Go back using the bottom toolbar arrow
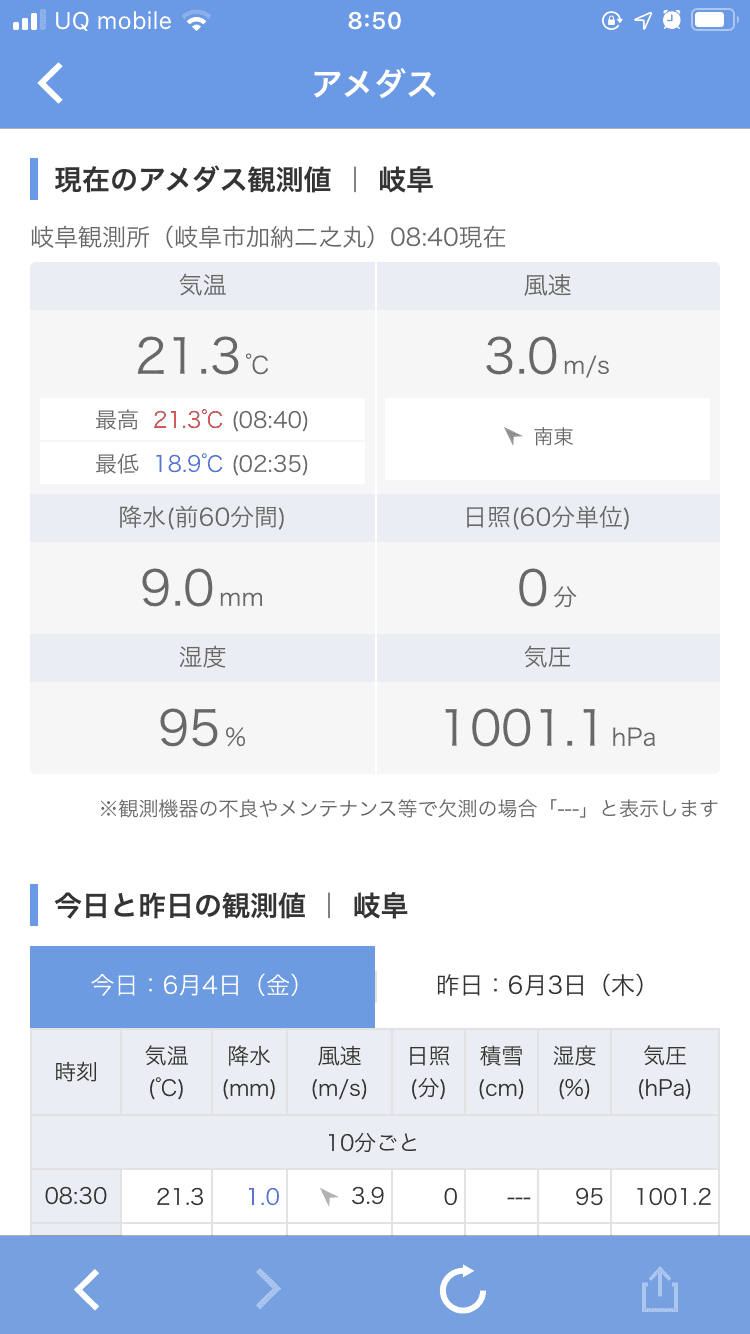Viewport: 750px width, 1334px height. [x=87, y=1289]
